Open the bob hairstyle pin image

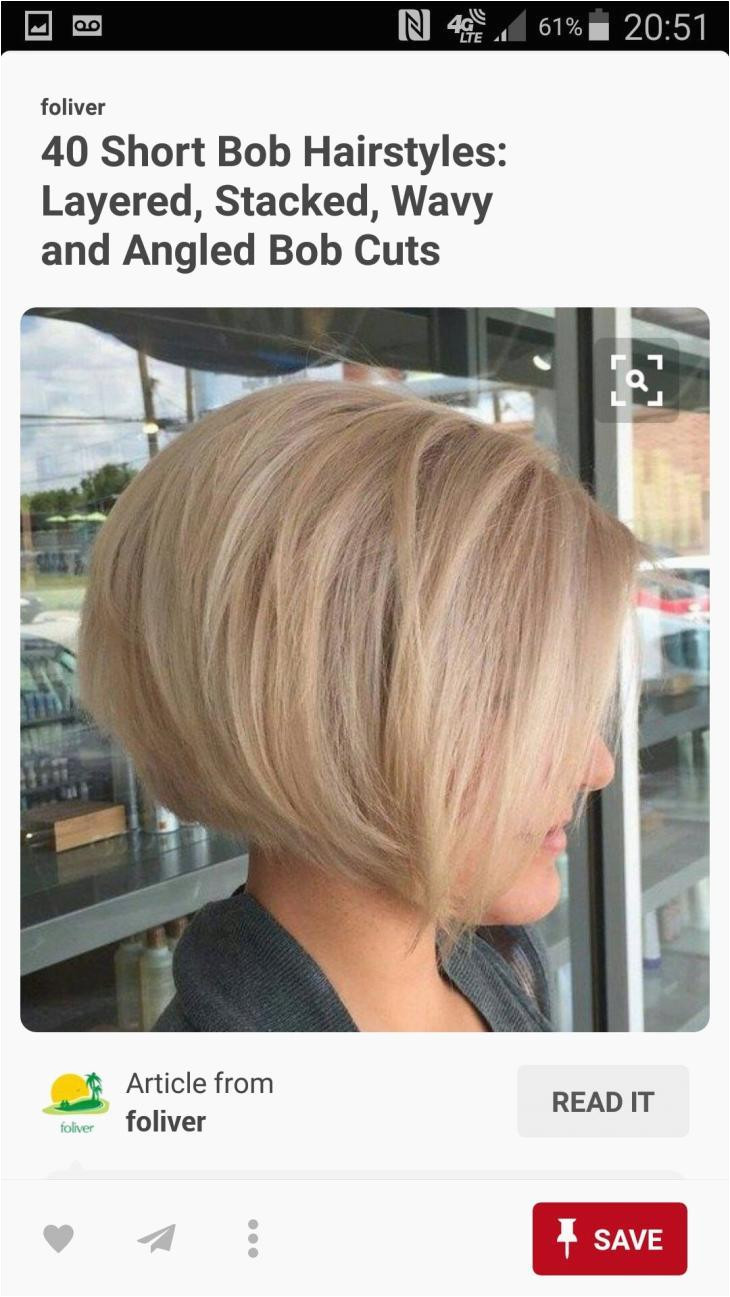(365, 669)
